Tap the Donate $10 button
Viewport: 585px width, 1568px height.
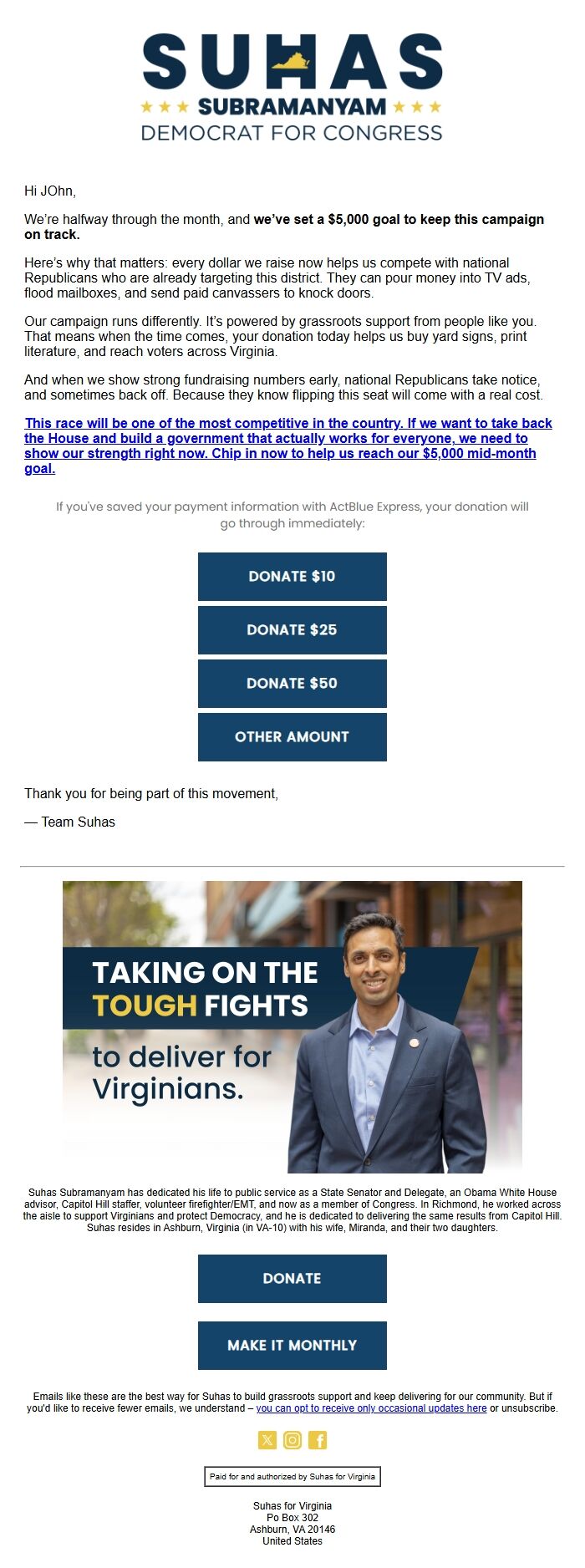click(x=292, y=576)
